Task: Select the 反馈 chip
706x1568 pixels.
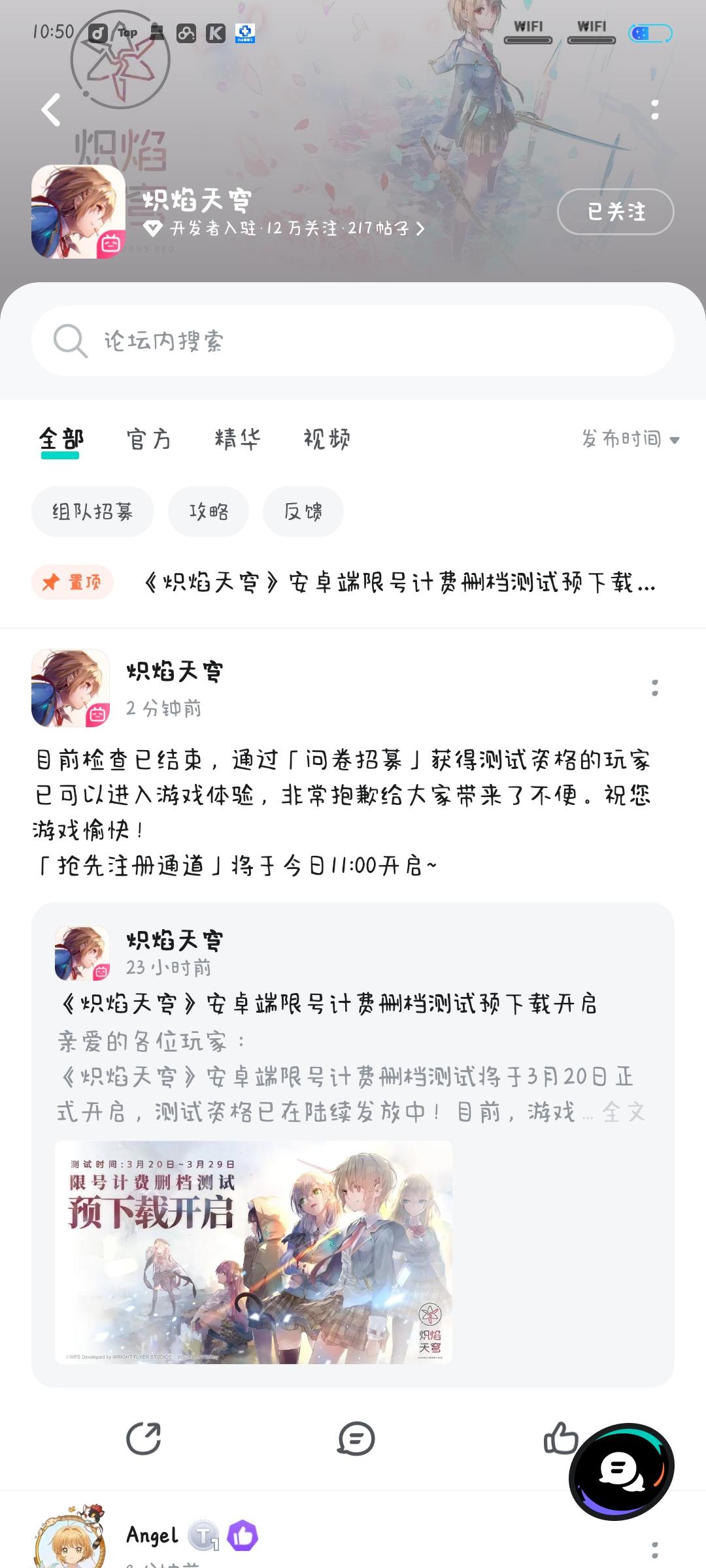Action: coord(303,512)
